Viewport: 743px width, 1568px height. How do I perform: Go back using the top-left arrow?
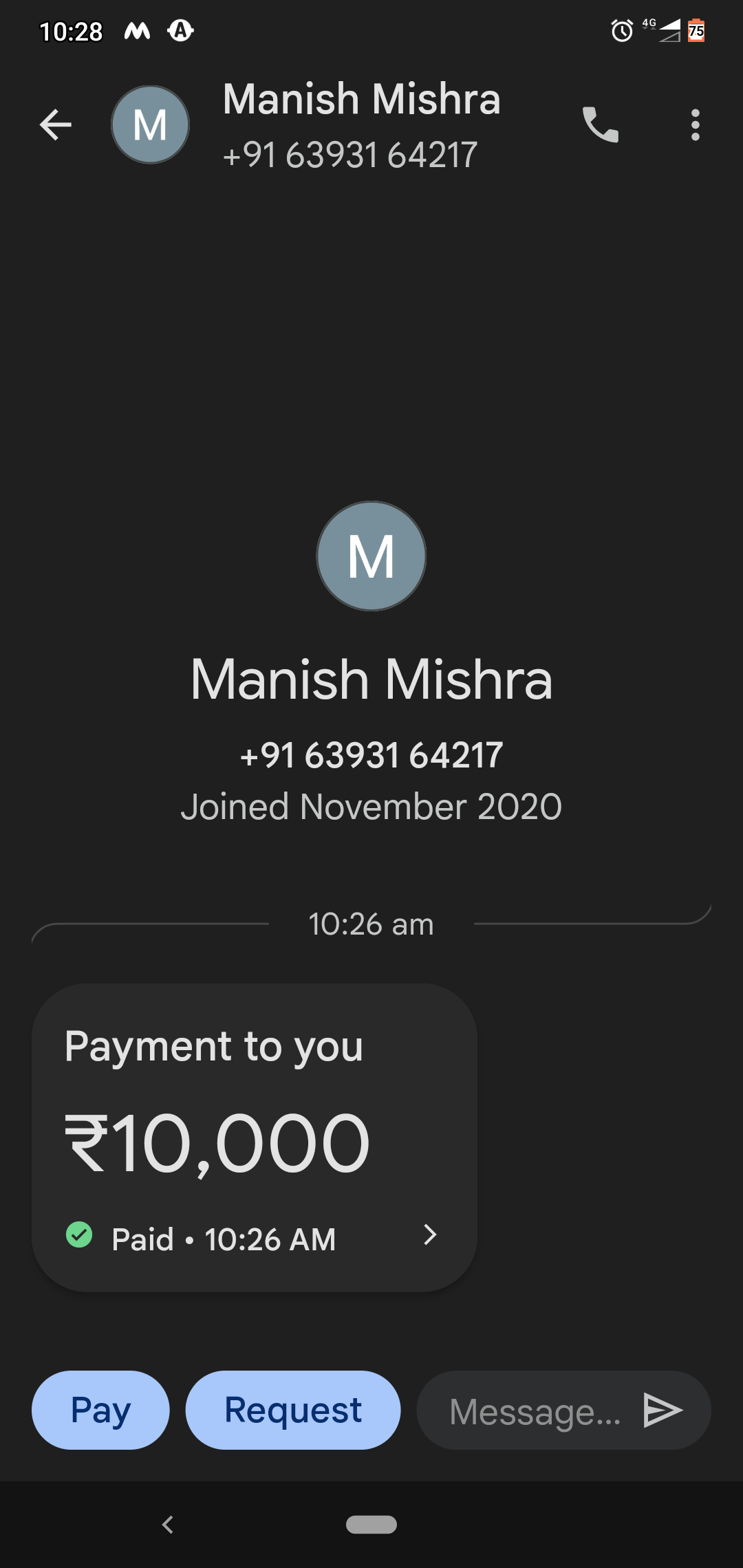56,125
